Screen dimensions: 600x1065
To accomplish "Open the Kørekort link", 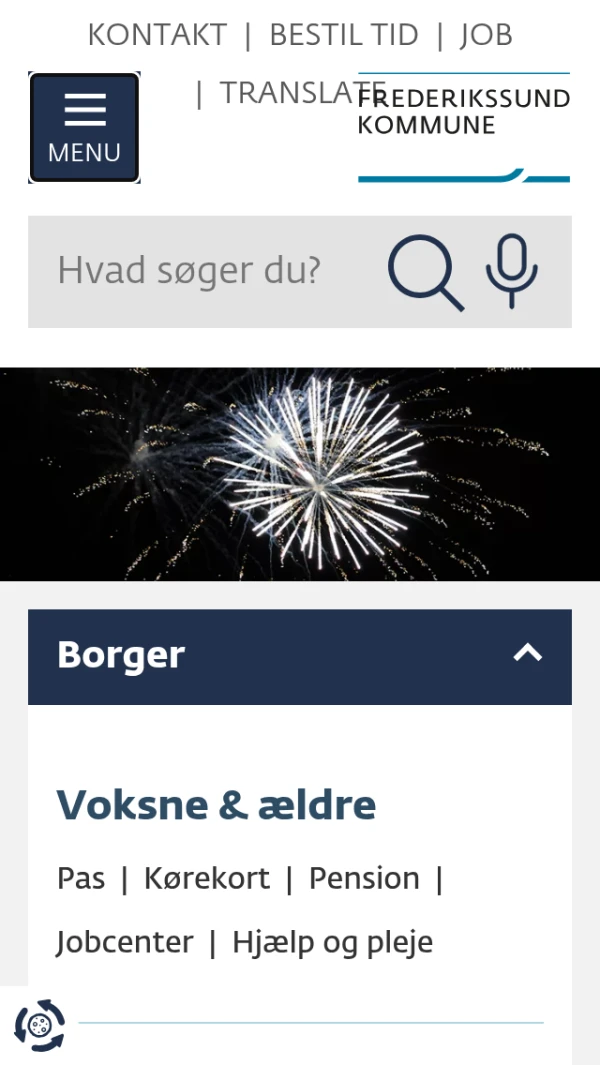I will (207, 878).
